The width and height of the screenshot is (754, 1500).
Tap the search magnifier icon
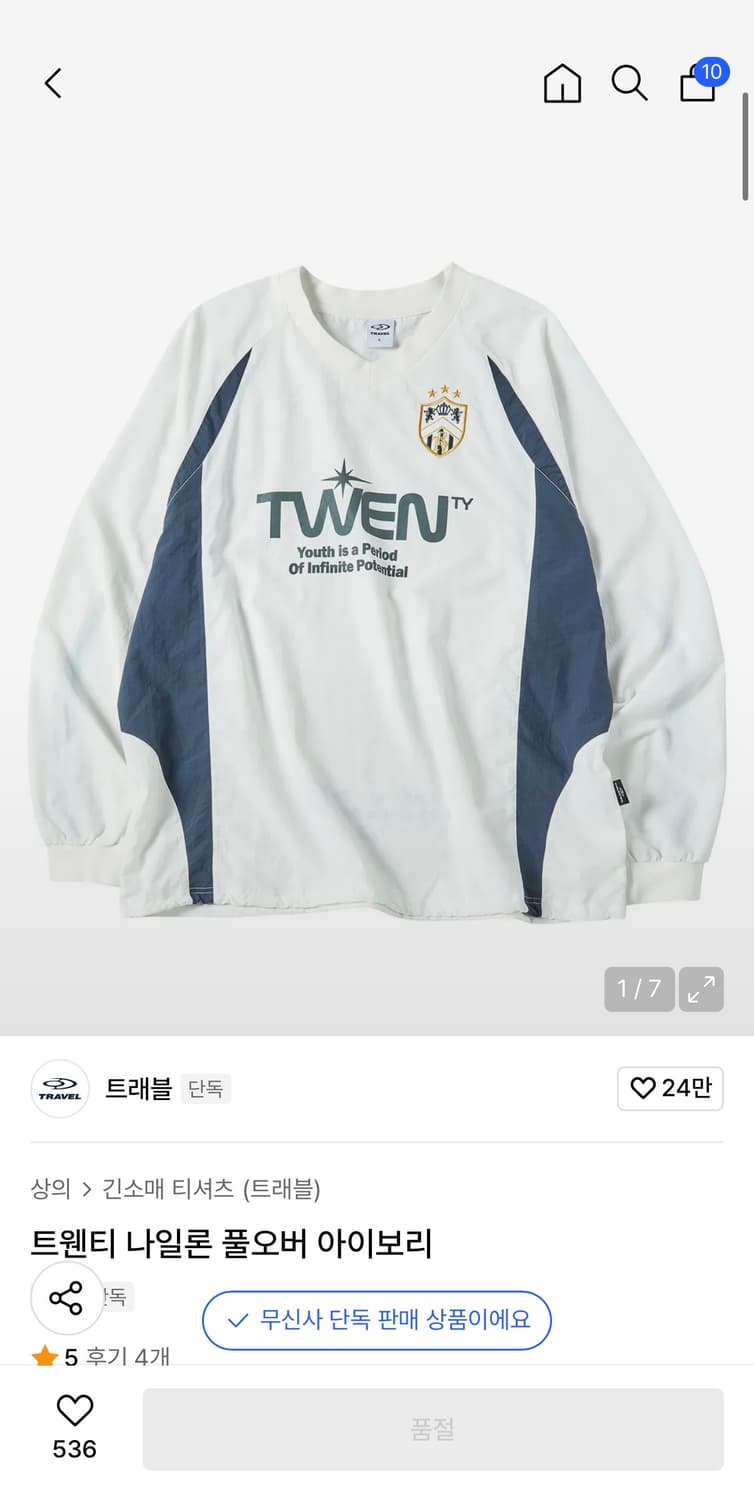pyautogui.click(x=629, y=85)
